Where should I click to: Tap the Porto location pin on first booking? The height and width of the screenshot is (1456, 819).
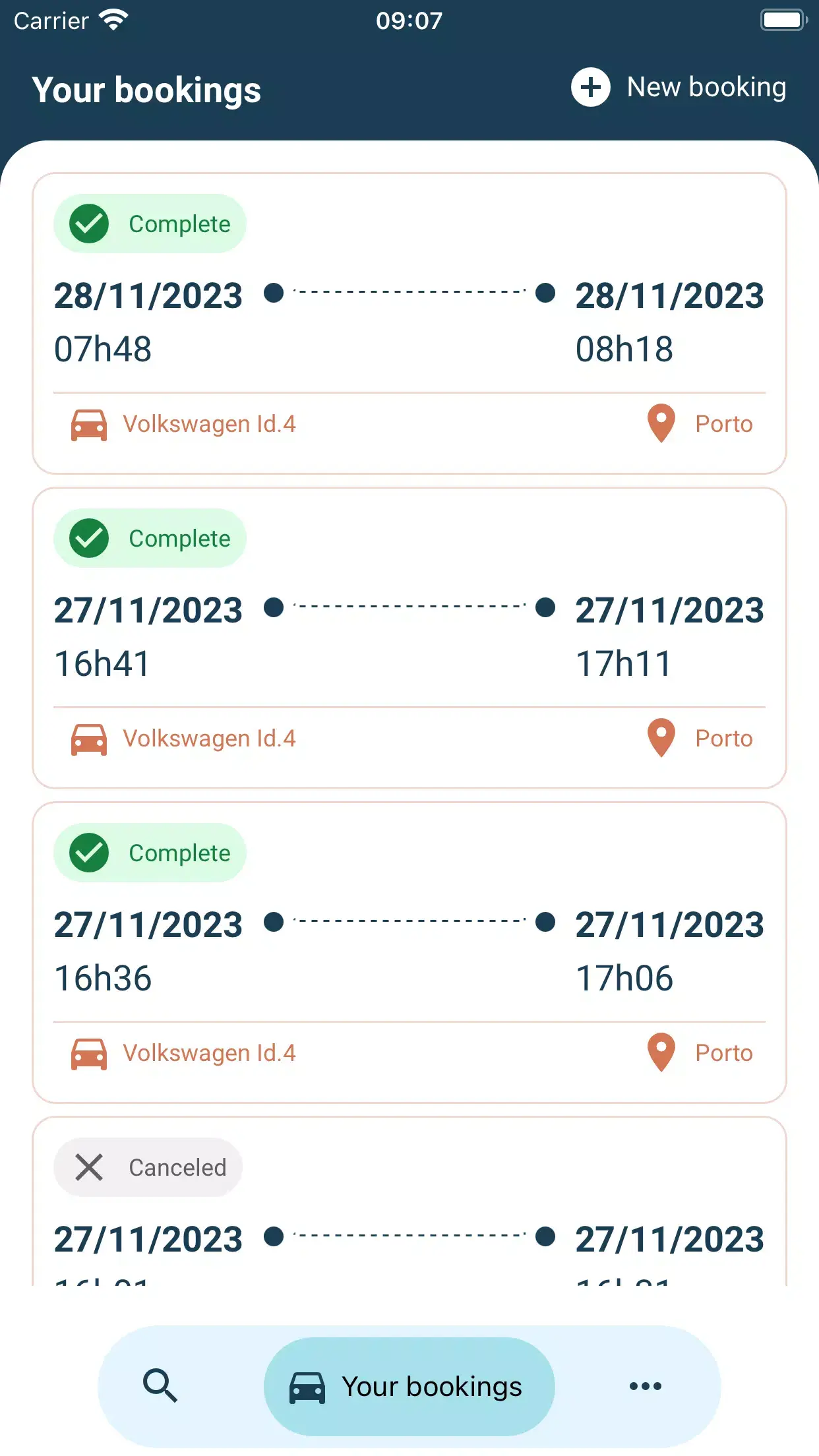(660, 424)
